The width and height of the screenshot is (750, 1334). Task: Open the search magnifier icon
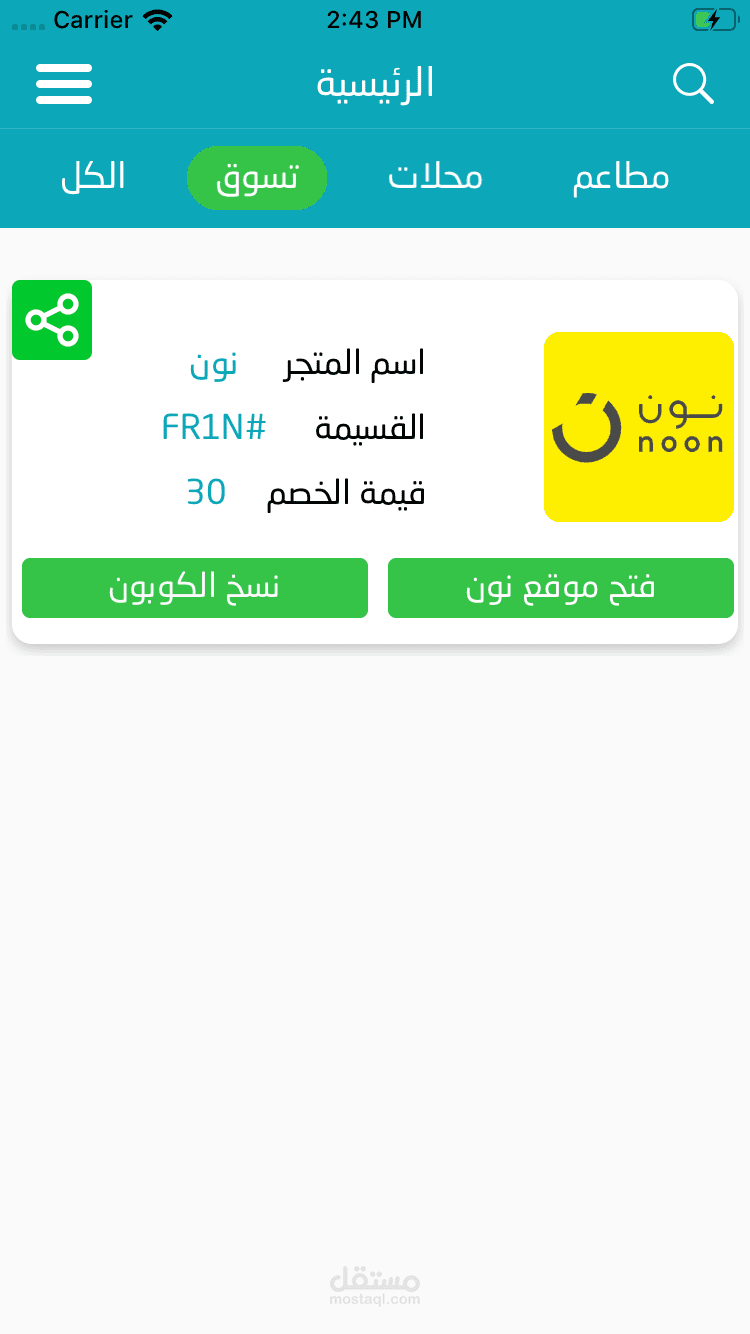(x=693, y=84)
